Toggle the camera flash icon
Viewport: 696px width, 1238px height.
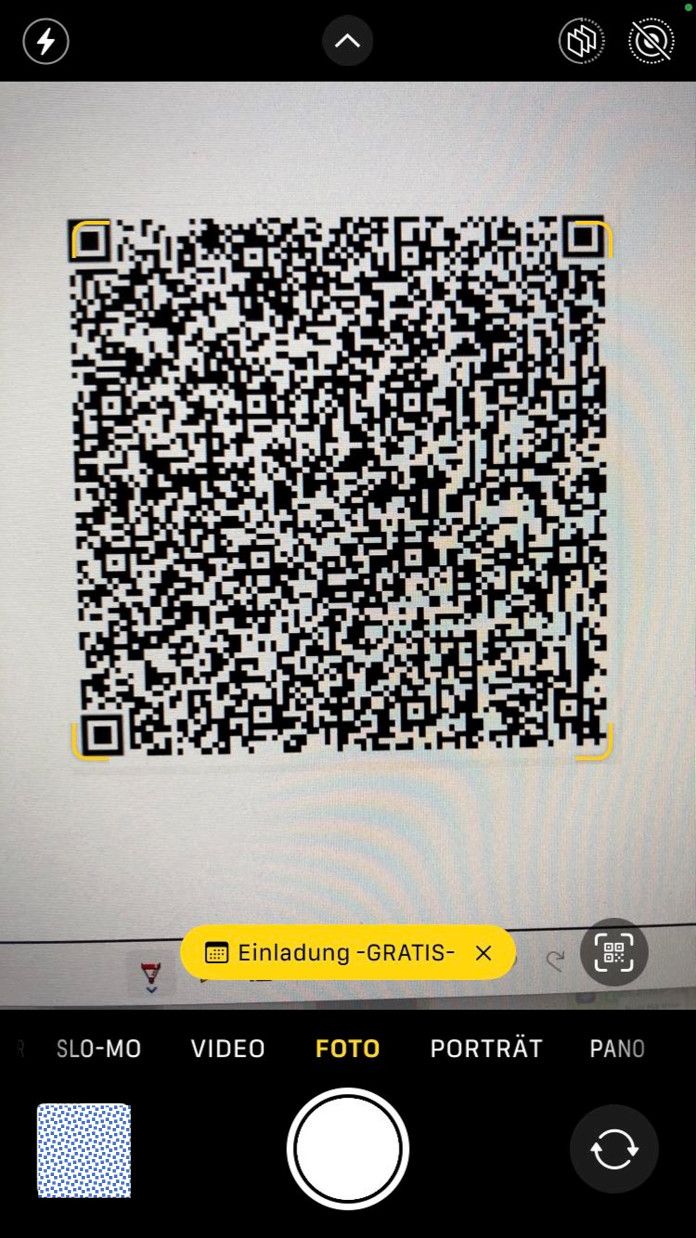click(x=46, y=42)
